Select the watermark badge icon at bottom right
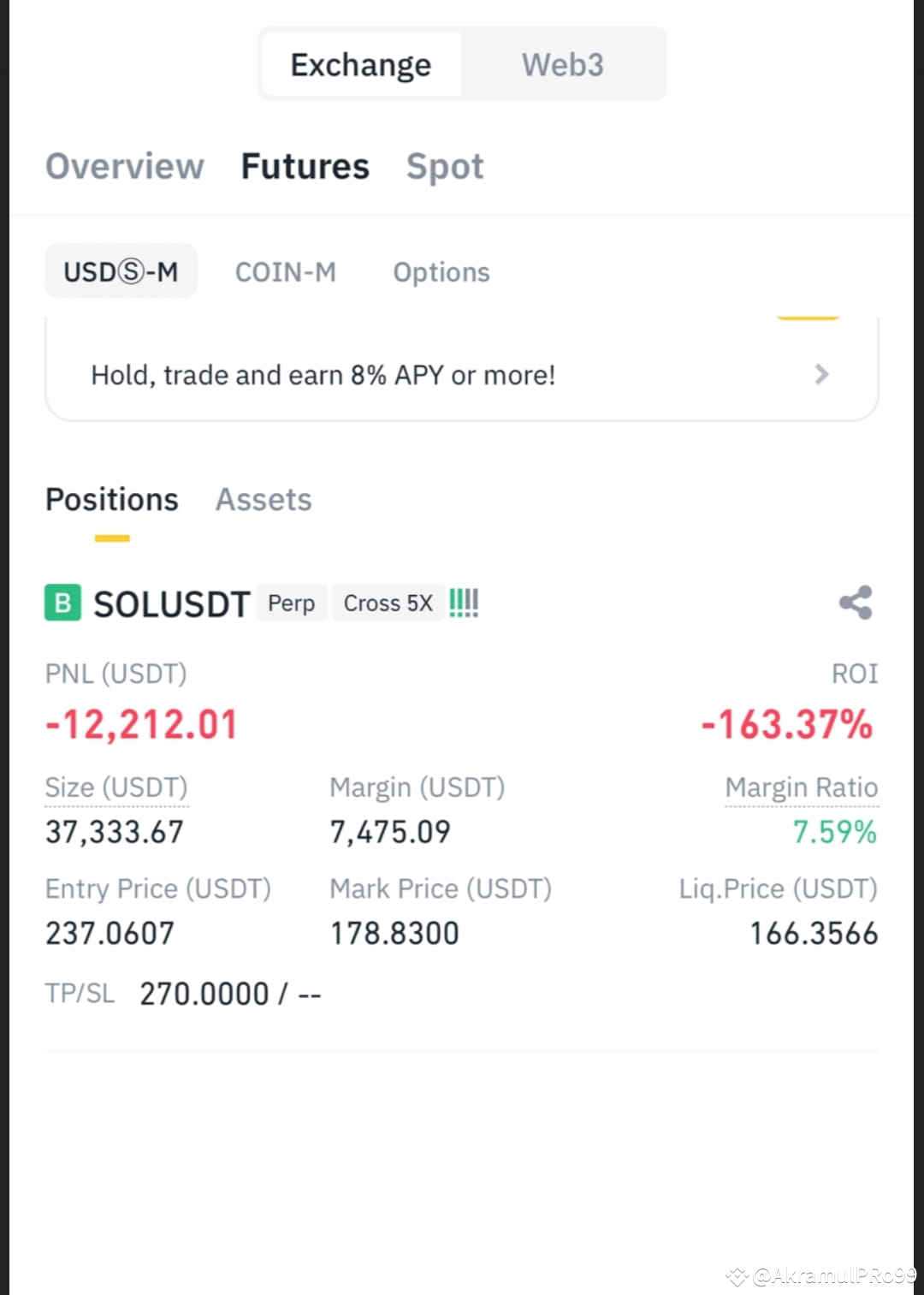The width and height of the screenshot is (924, 1295). tap(736, 1277)
